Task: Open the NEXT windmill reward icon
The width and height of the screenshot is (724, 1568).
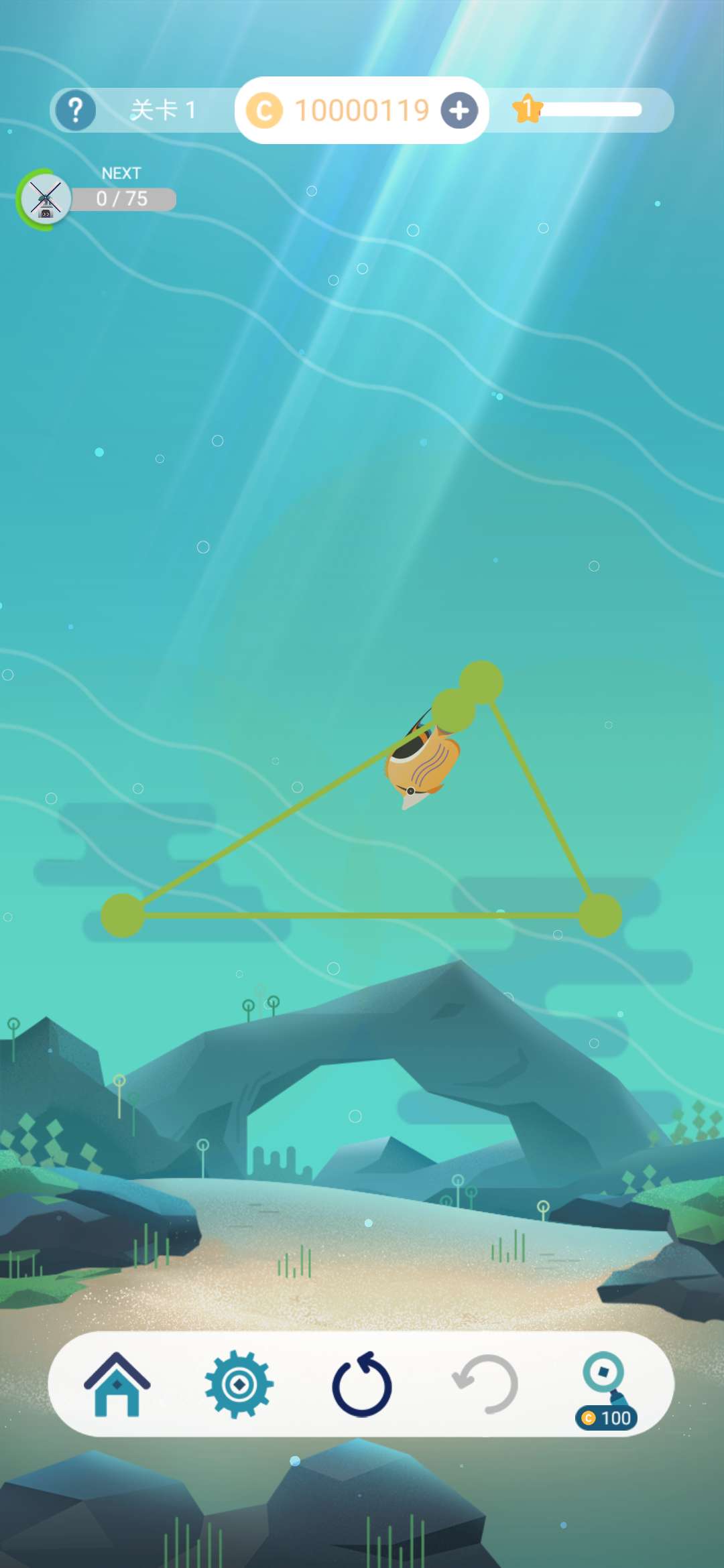Action: [45, 200]
